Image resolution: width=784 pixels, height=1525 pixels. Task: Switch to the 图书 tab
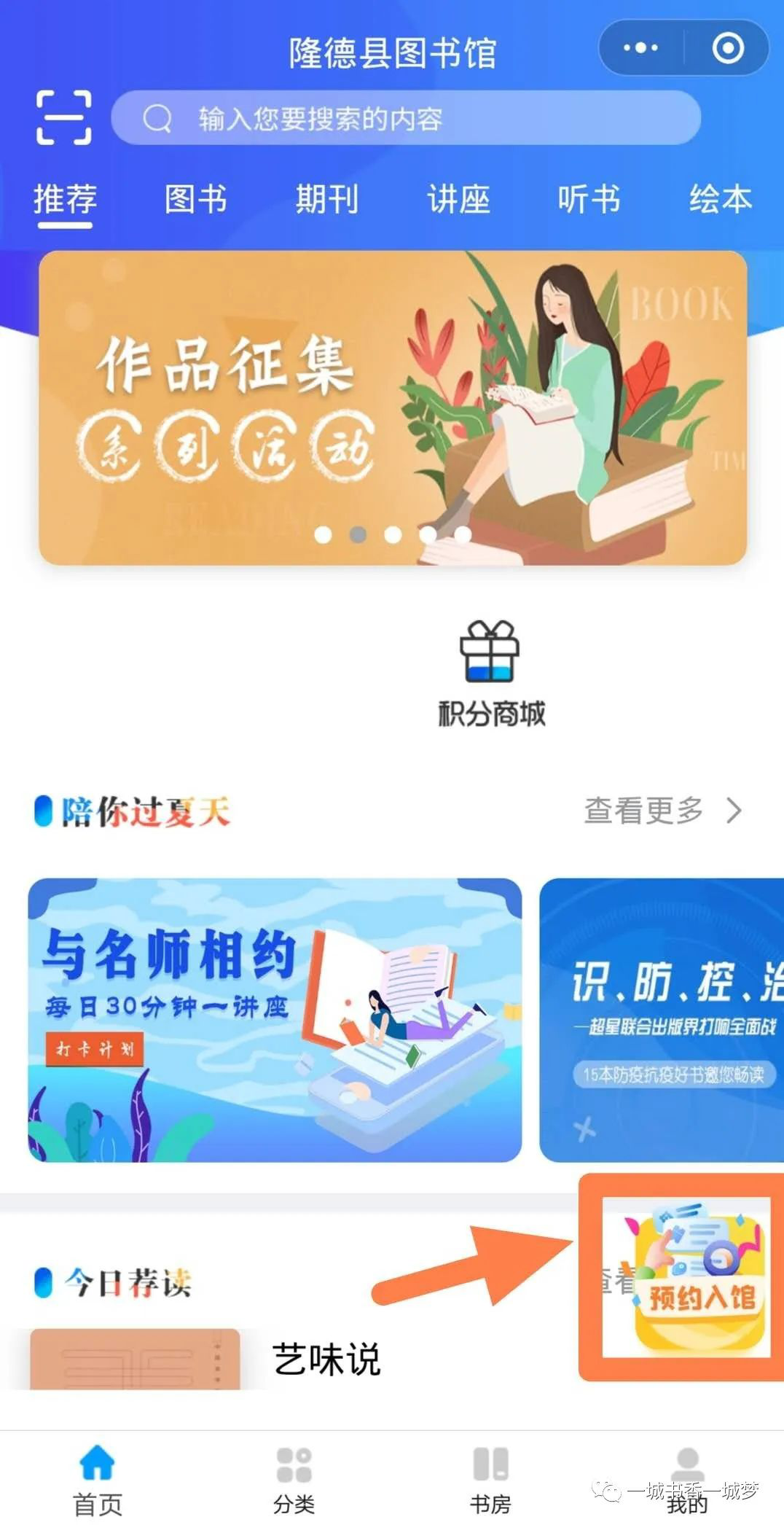tap(196, 199)
